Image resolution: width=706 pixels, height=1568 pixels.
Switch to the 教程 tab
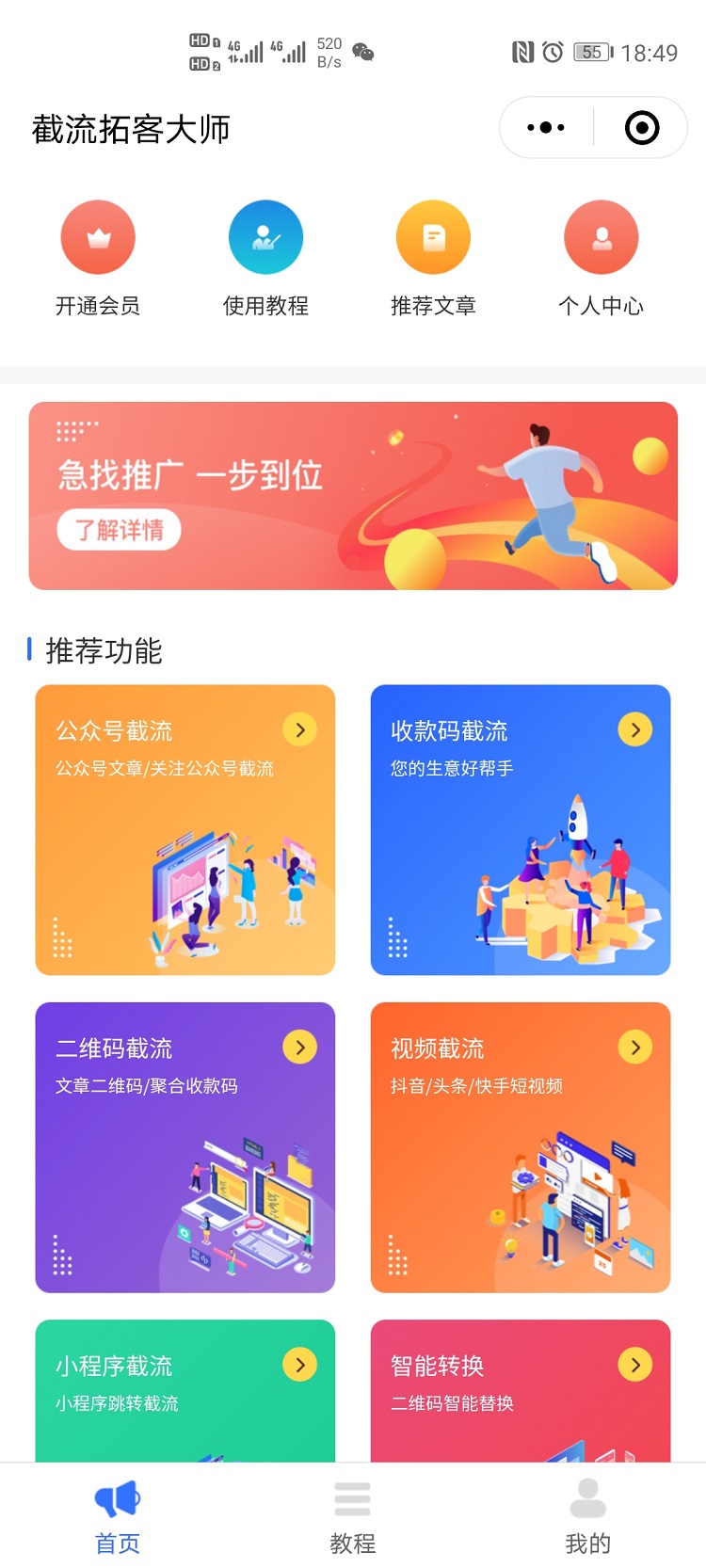point(353,1516)
